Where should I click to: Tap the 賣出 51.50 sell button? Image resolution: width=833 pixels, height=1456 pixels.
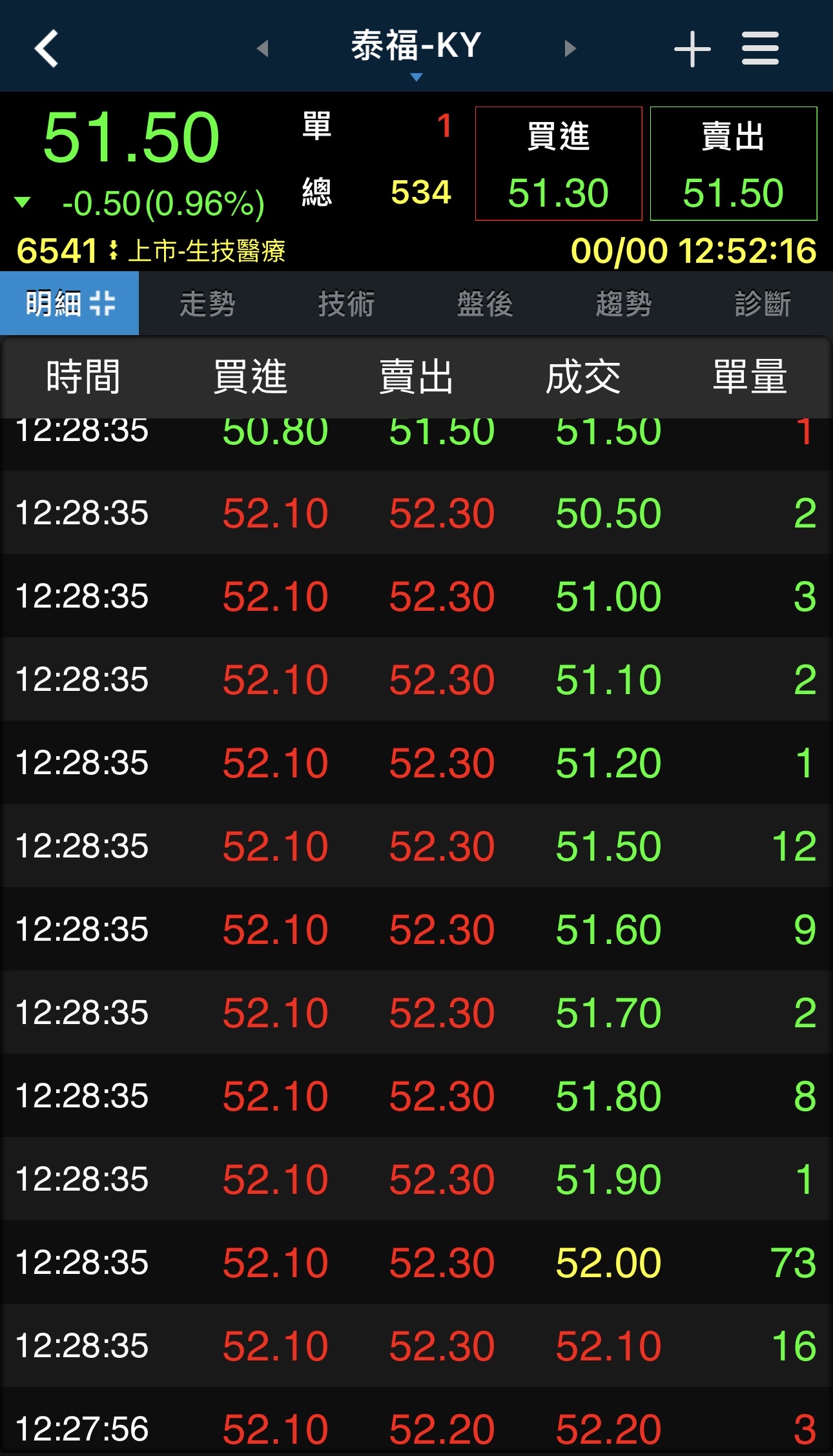[x=733, y=164]
